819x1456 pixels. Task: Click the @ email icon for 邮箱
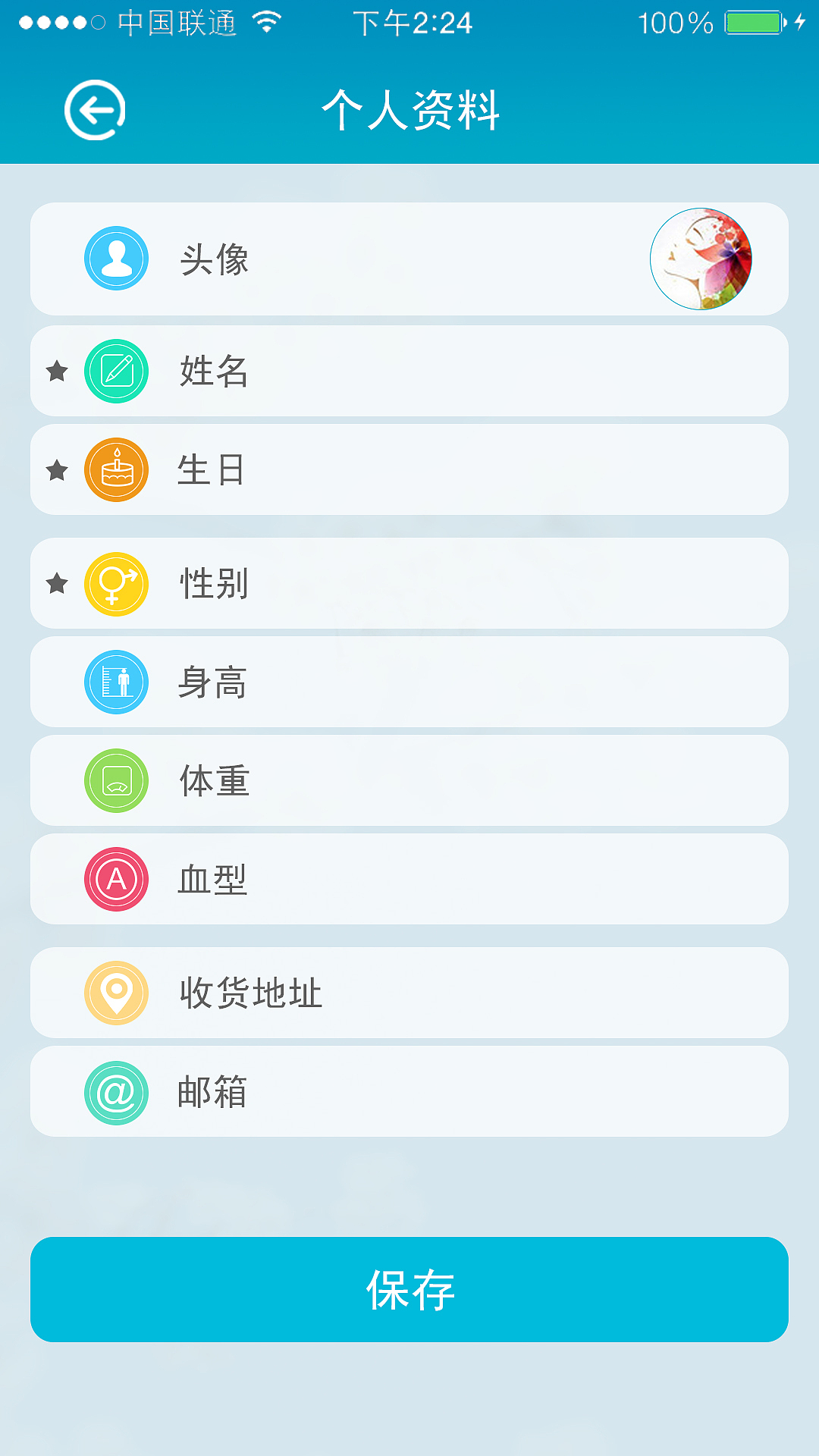click(x=116, y=1091)
